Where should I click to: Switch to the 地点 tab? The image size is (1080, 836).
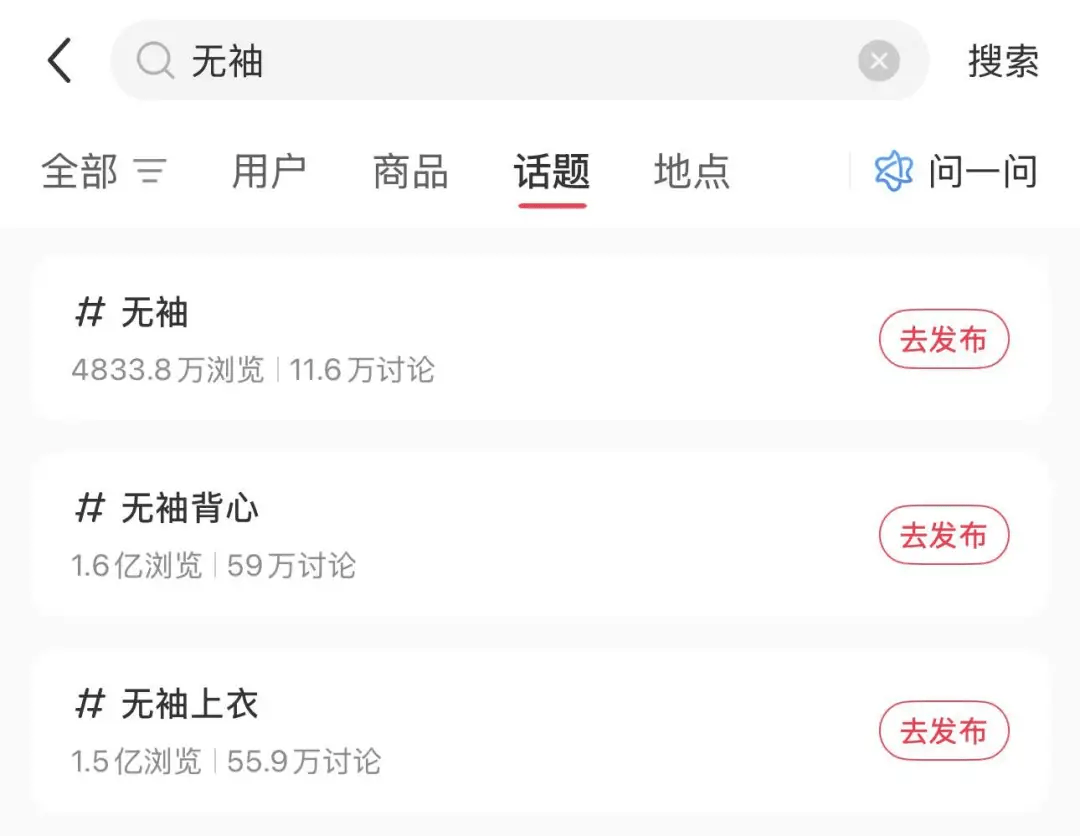coord(692,172)
